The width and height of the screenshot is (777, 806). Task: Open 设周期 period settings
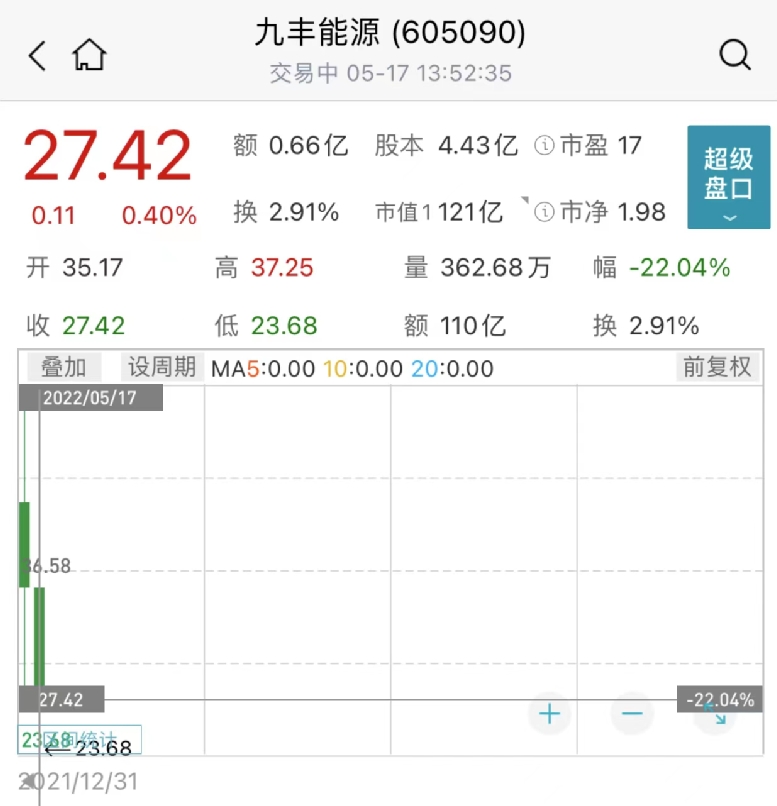coord(162,367)
